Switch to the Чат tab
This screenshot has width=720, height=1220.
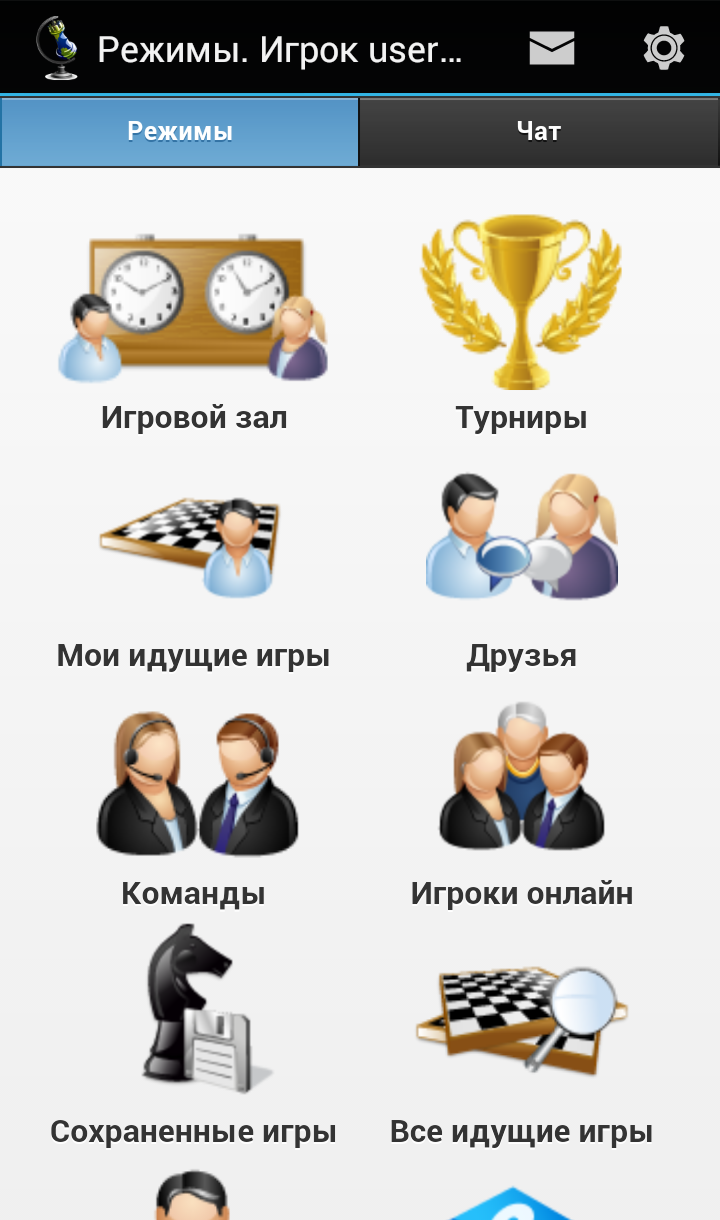[539, 131]
